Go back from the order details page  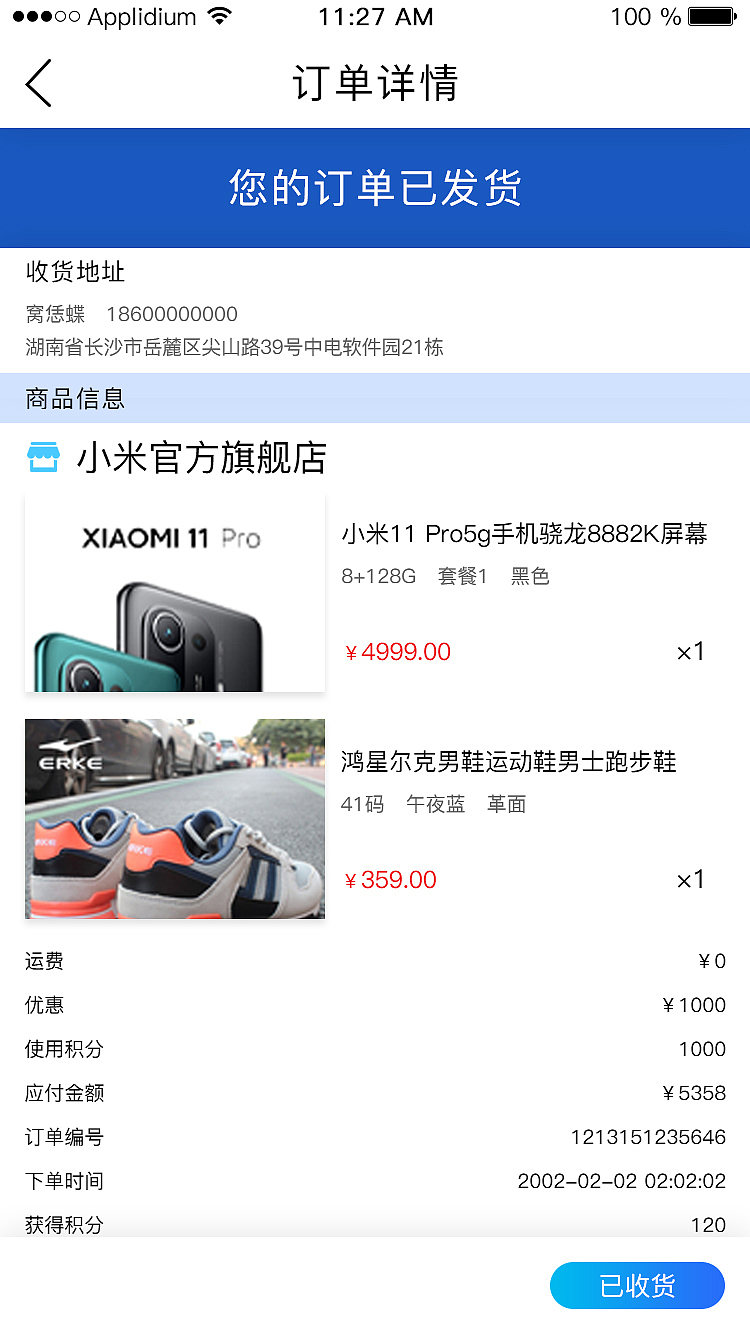click(x=39, y=83)
